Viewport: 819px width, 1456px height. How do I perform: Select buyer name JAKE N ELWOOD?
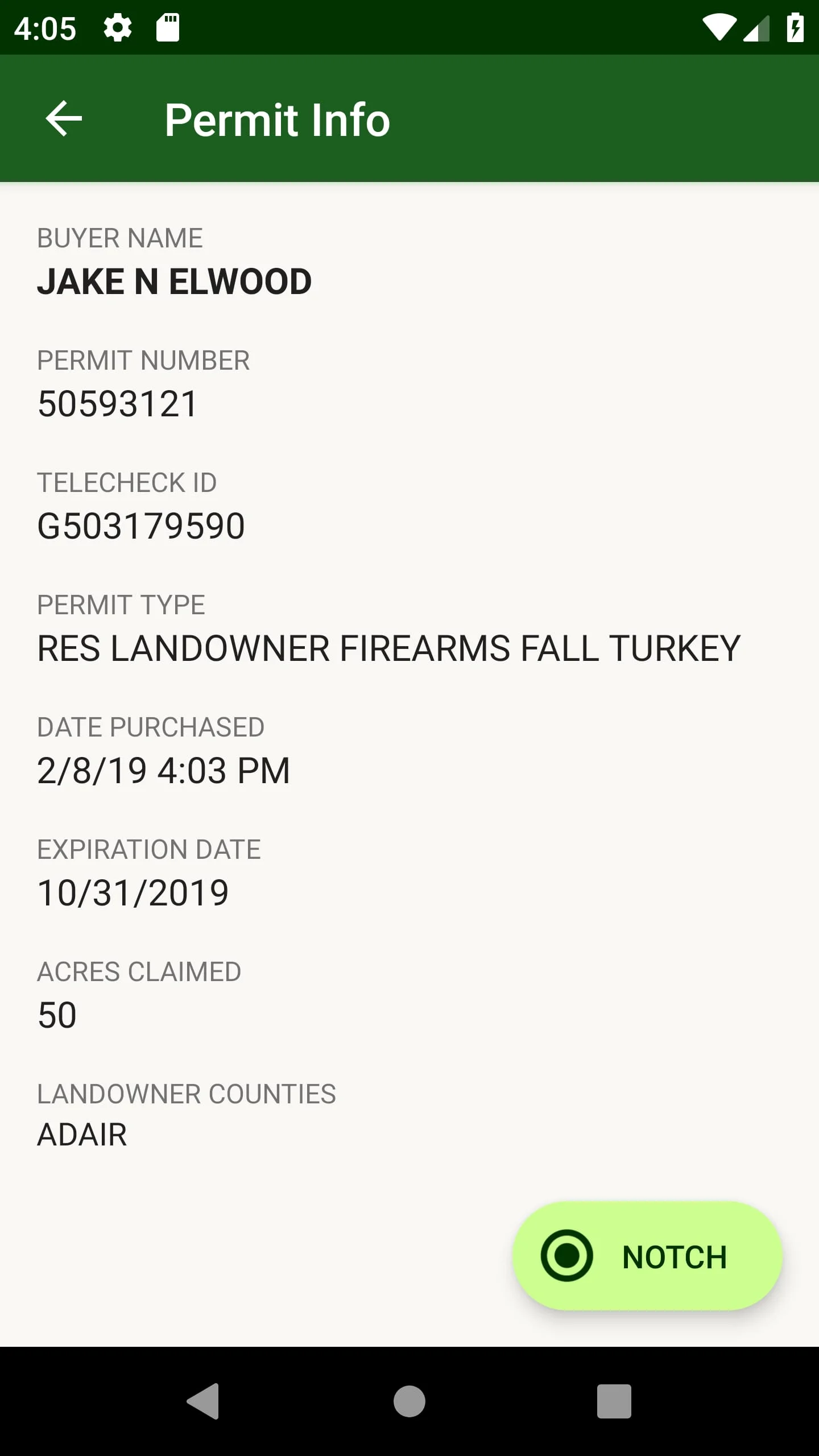click(x=174, y=281)
